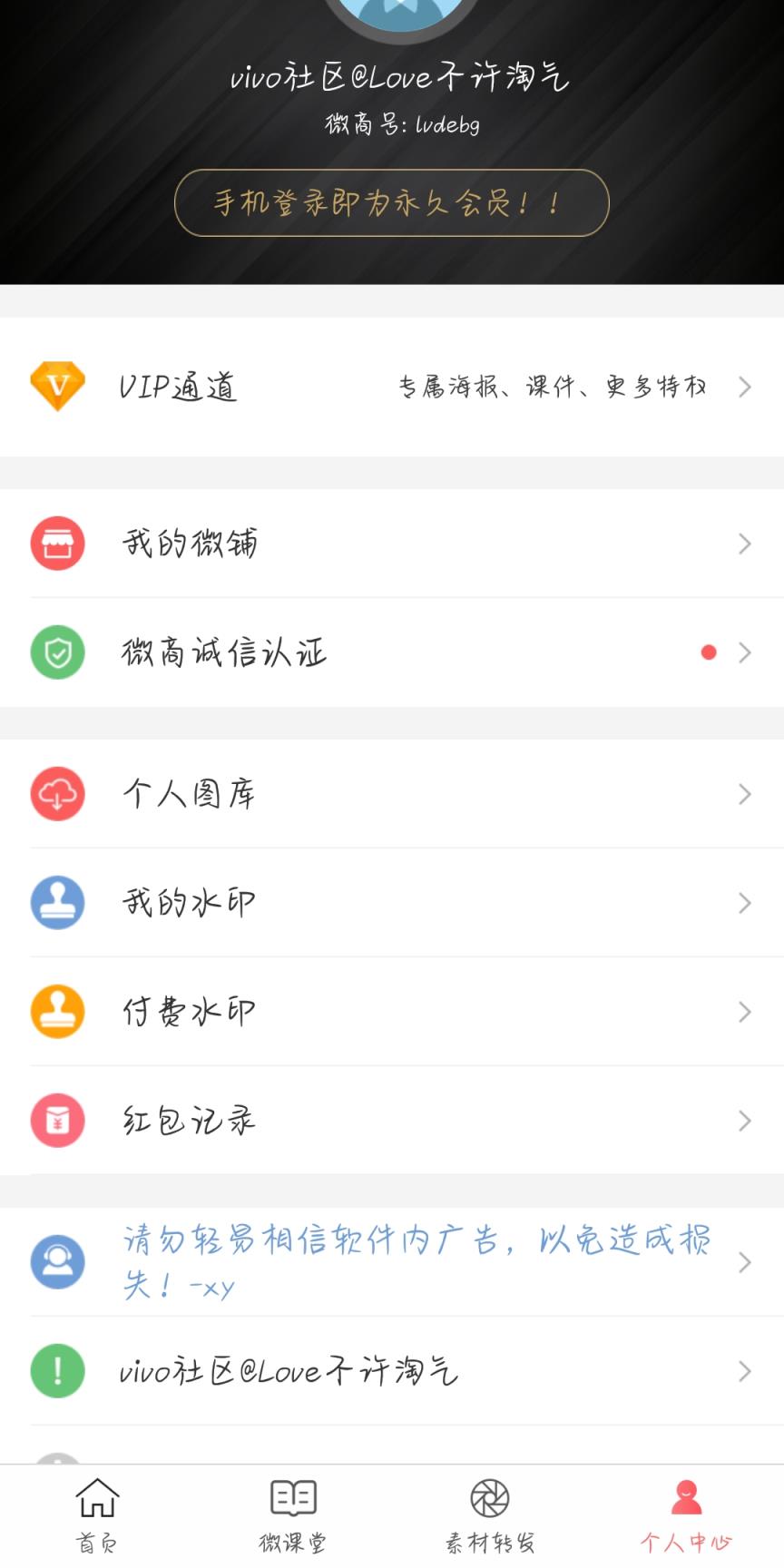Screen dimensions: 784x1568
Task: Open the VIP通道 diamond icon
Action: click(x=56, y=386)
